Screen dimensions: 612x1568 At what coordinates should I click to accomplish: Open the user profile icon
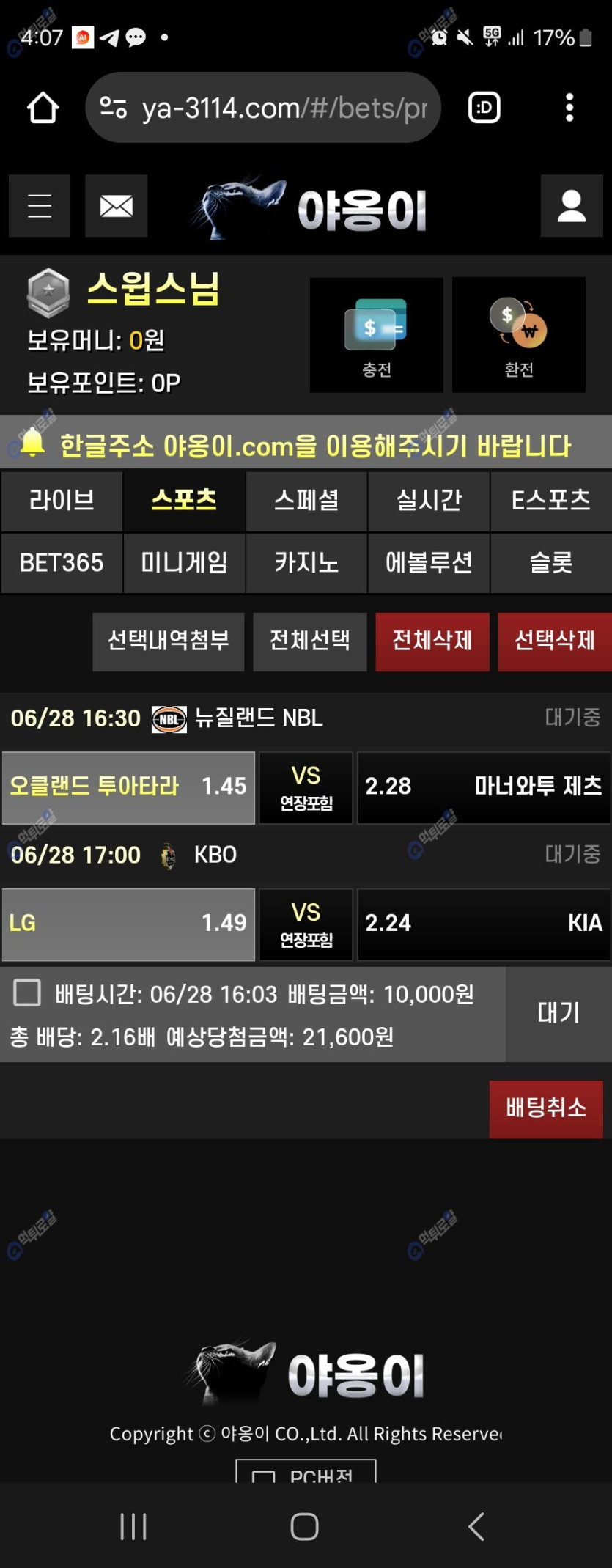[572, 206]
